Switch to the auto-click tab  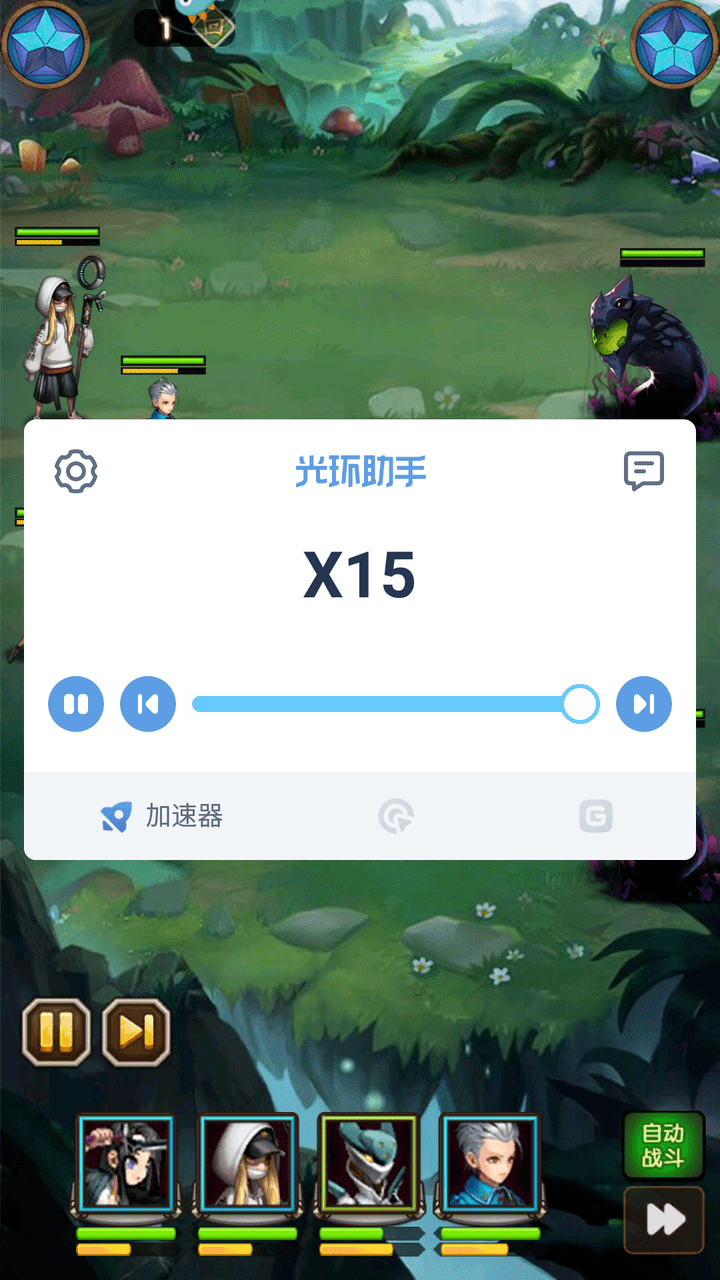pyautogui.click(x=396, y=817)
